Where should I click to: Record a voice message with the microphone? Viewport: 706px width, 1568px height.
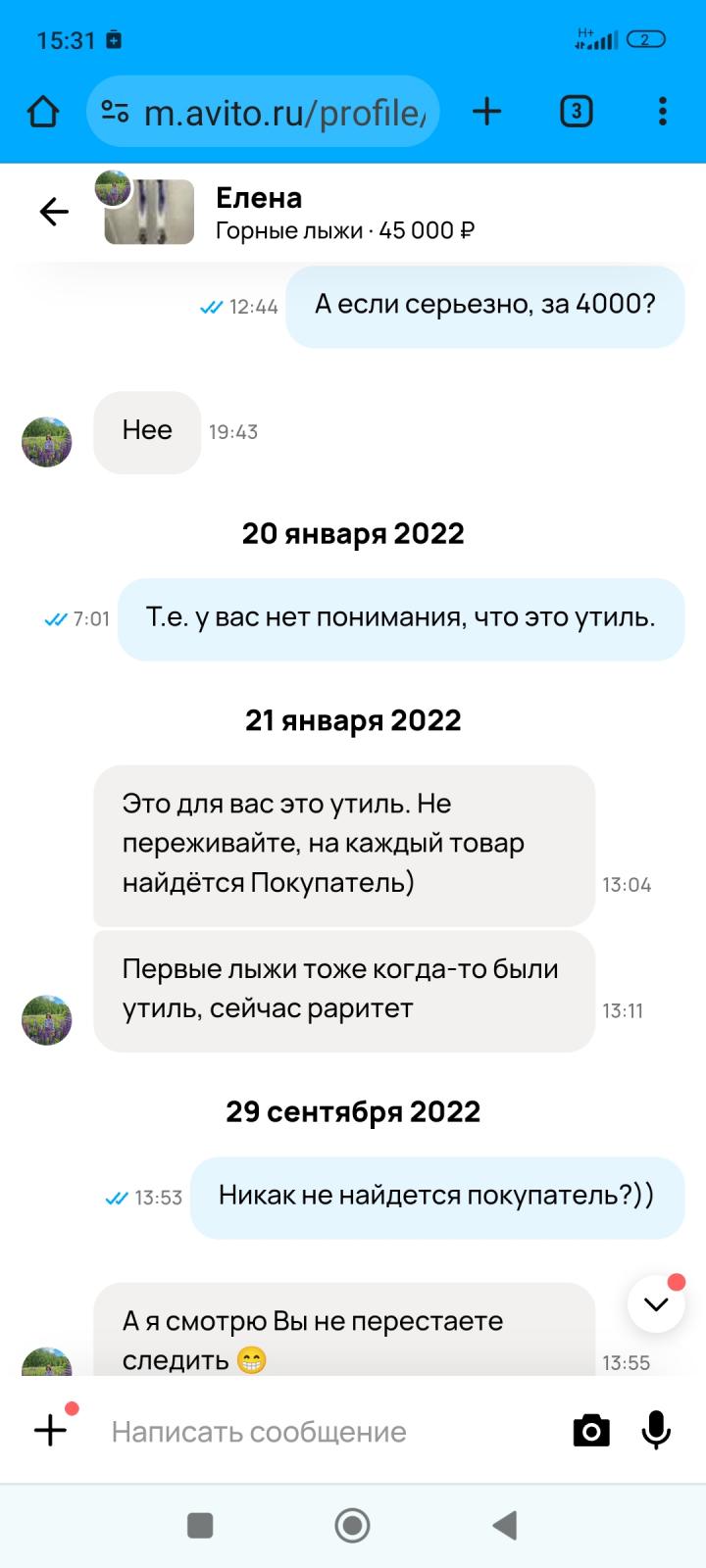[656, 1431]
